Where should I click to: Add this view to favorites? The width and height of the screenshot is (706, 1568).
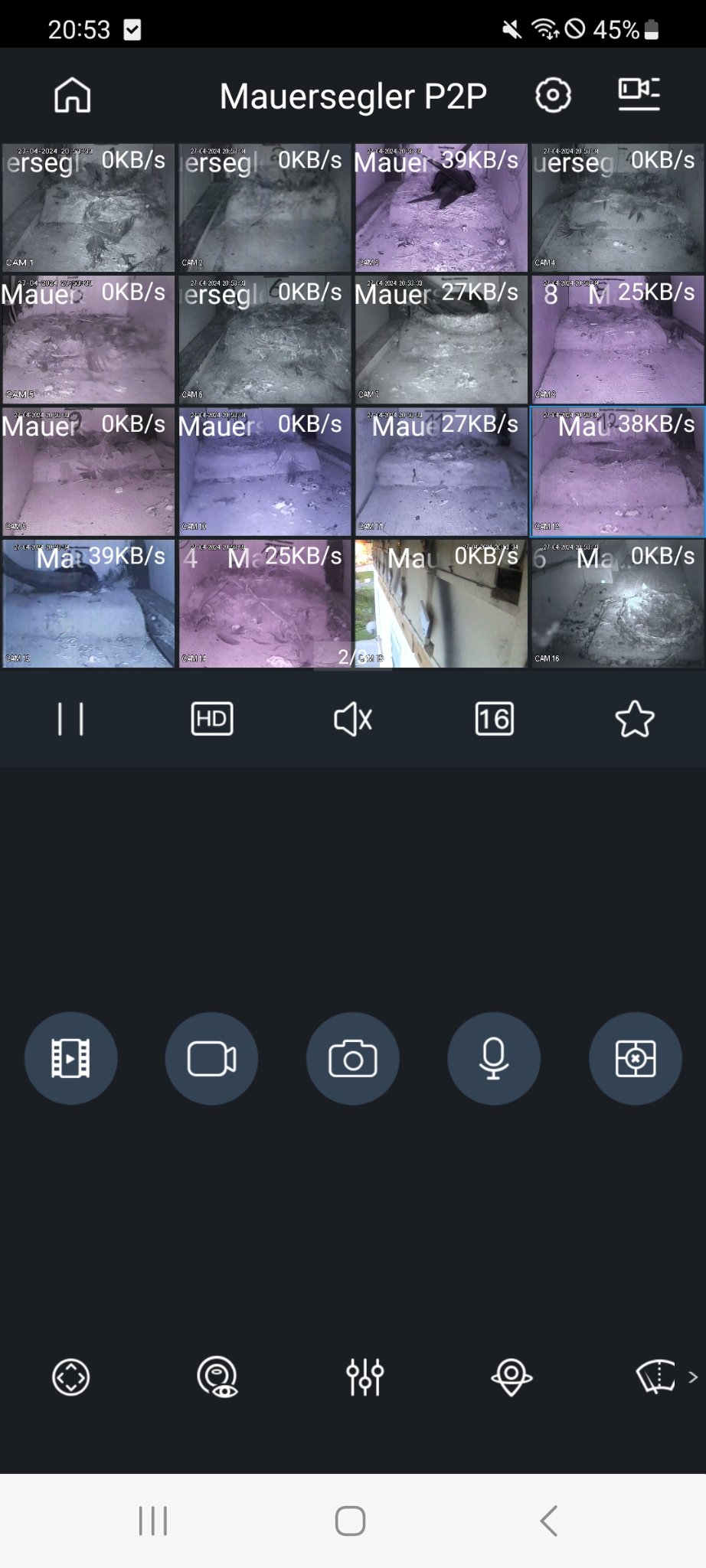(635, 719)
